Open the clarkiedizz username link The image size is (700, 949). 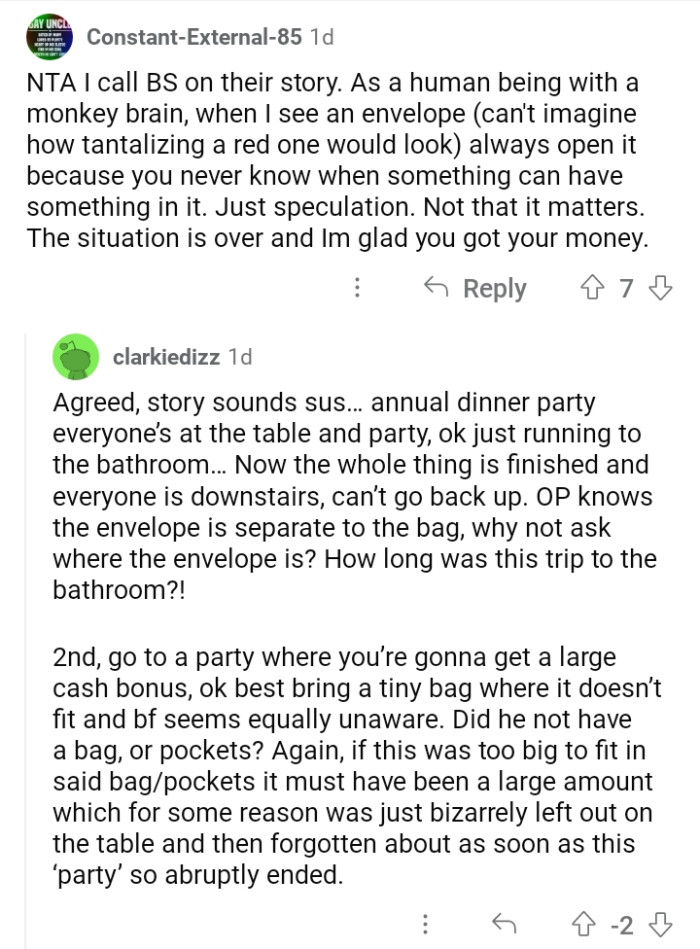[x=167, y=356]
